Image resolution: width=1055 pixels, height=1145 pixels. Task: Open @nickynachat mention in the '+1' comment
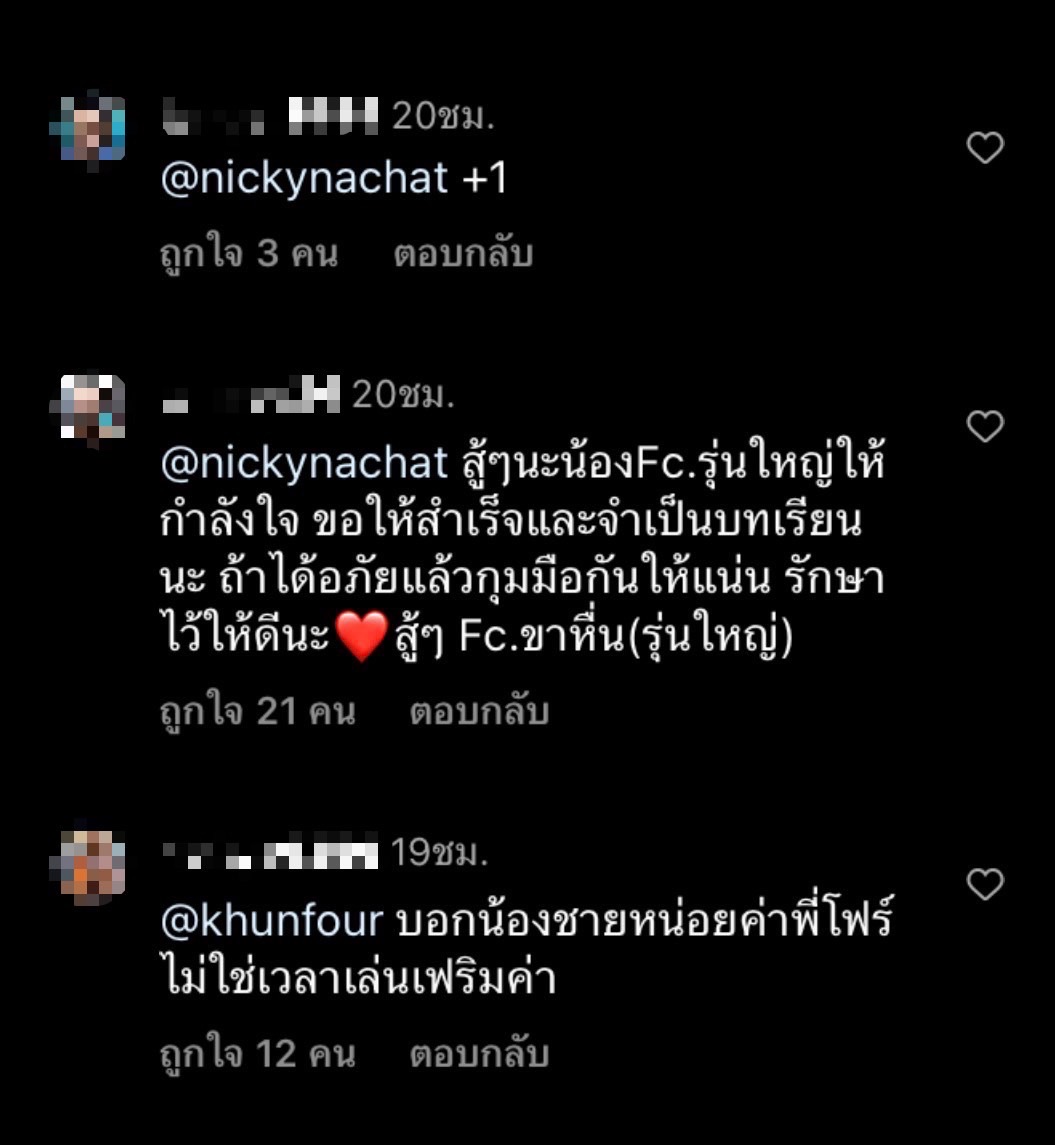(304, 179)
